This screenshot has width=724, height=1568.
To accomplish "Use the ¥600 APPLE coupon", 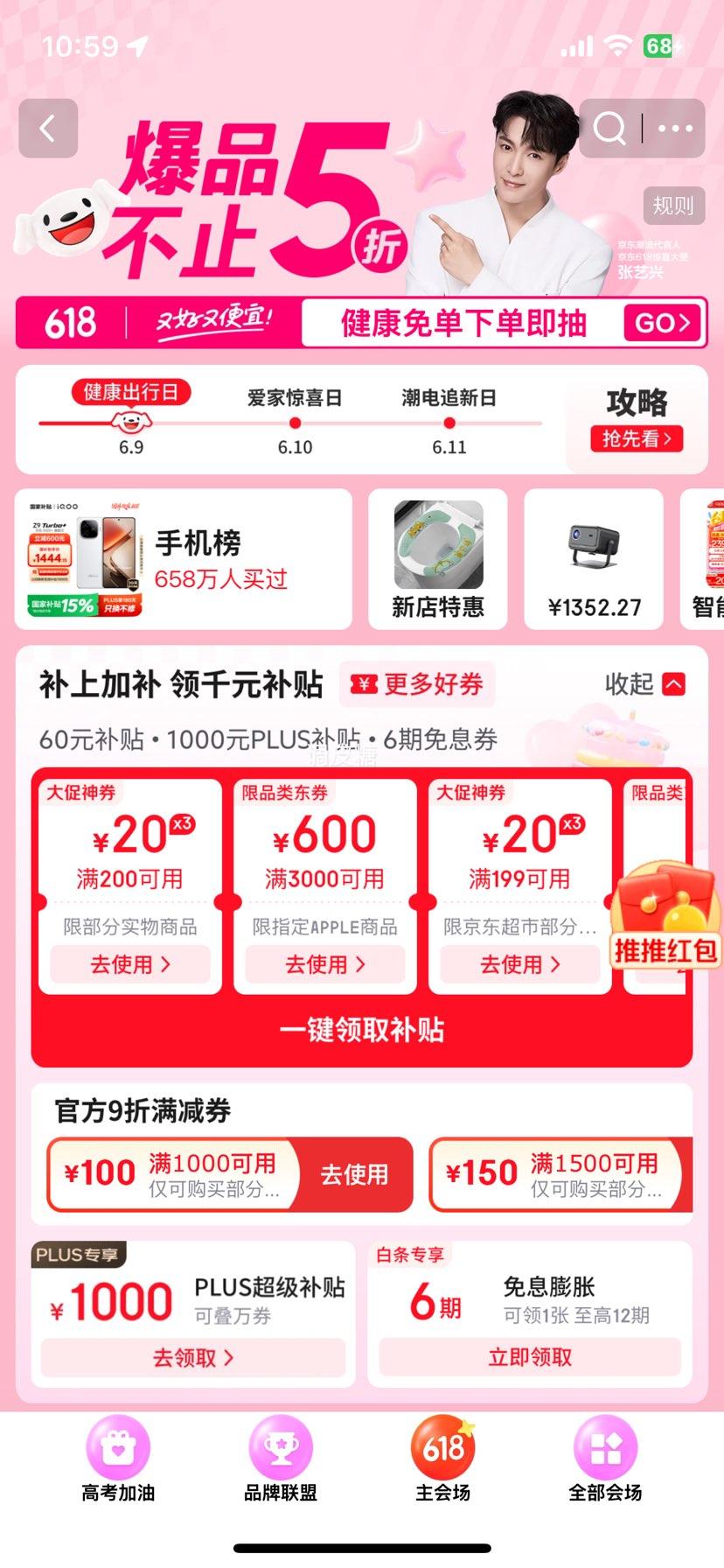I will (324, 964).
